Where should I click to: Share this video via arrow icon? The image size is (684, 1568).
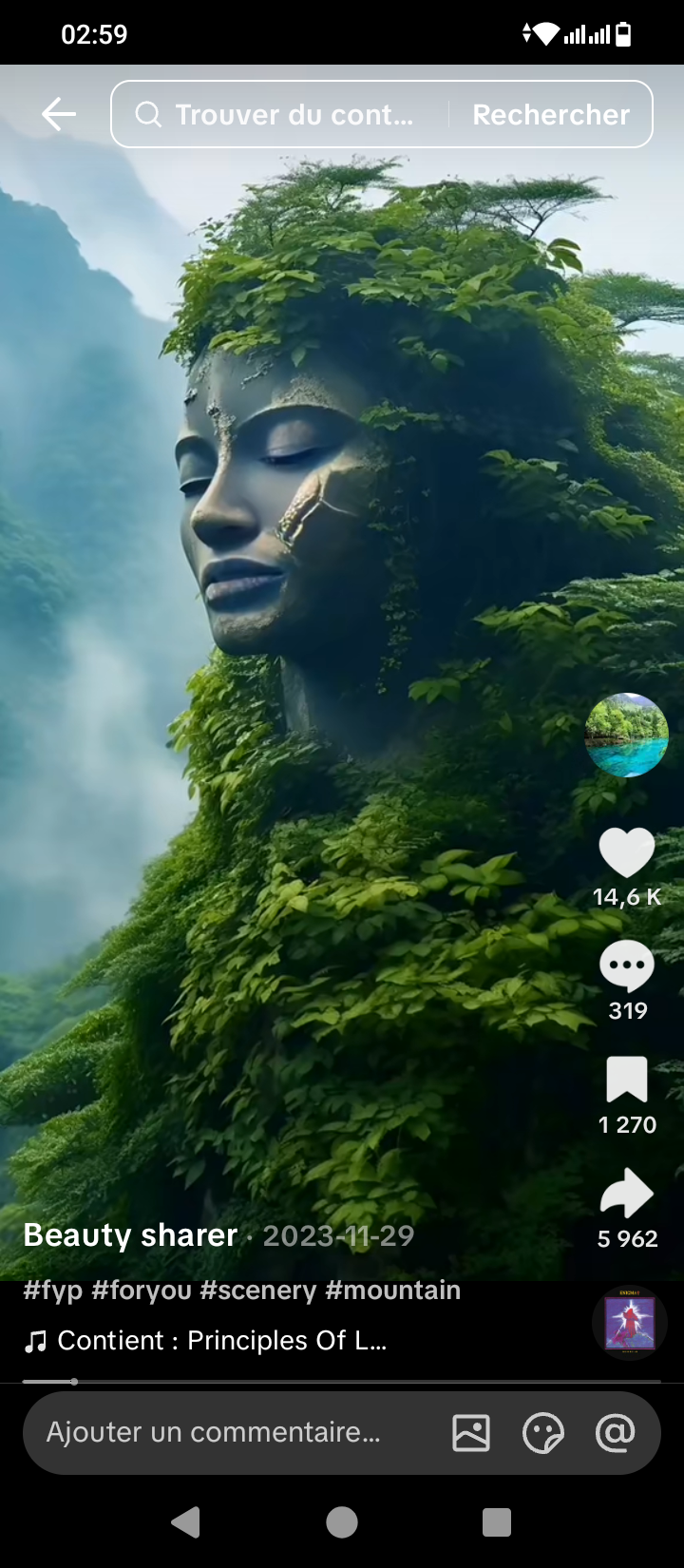pyautogui.click(x=627, y=1194)
